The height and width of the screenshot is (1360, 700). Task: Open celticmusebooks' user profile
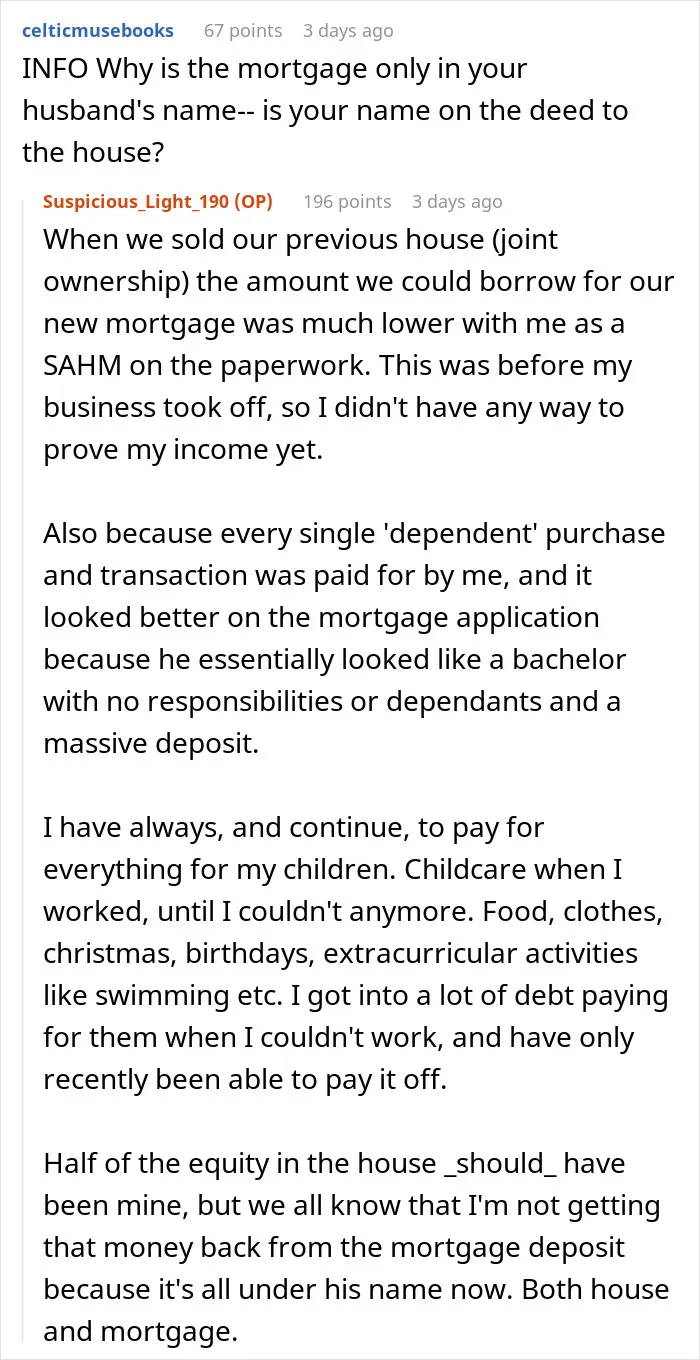[x=98, y=31]
